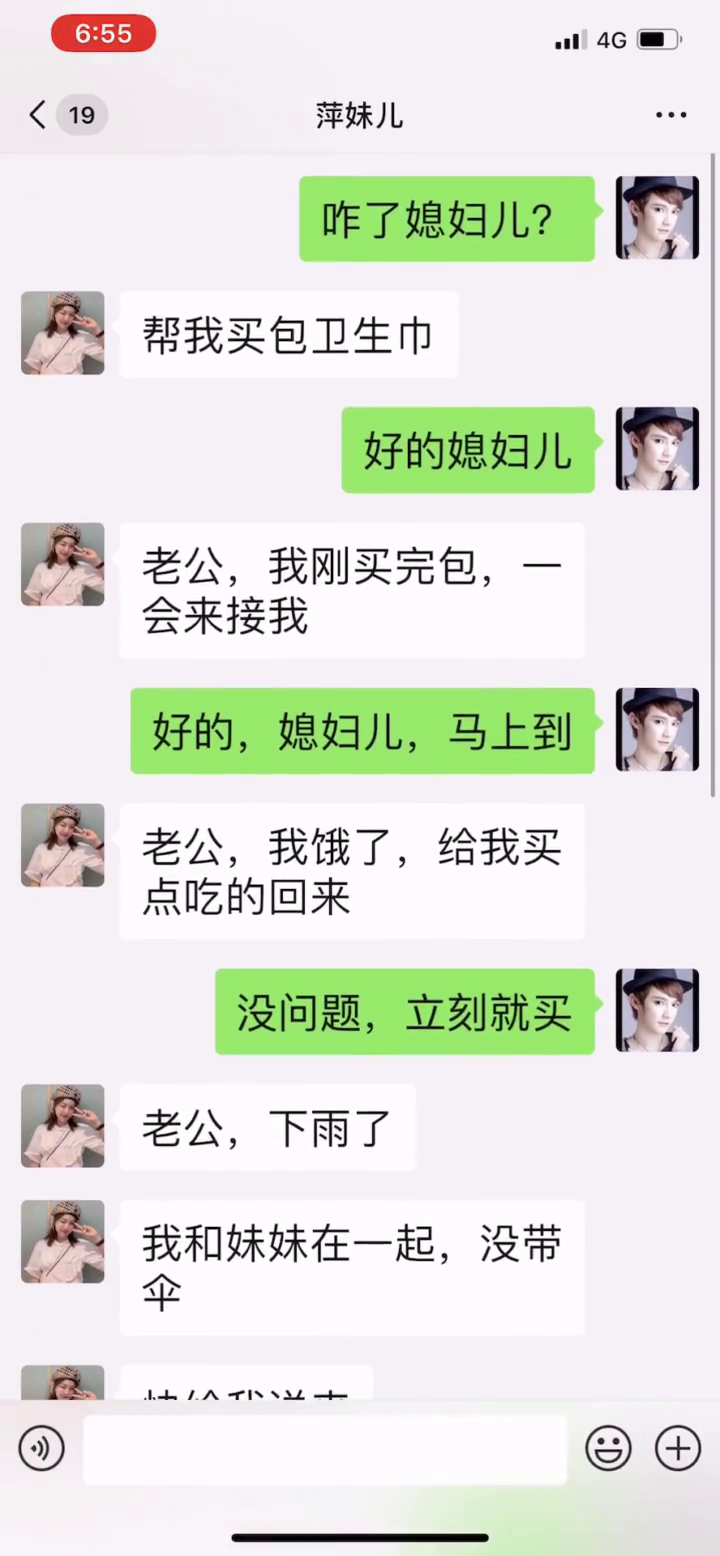Go back to the chat list
This screenshot has height=1556, width=720.
click(x=40, y=115)
